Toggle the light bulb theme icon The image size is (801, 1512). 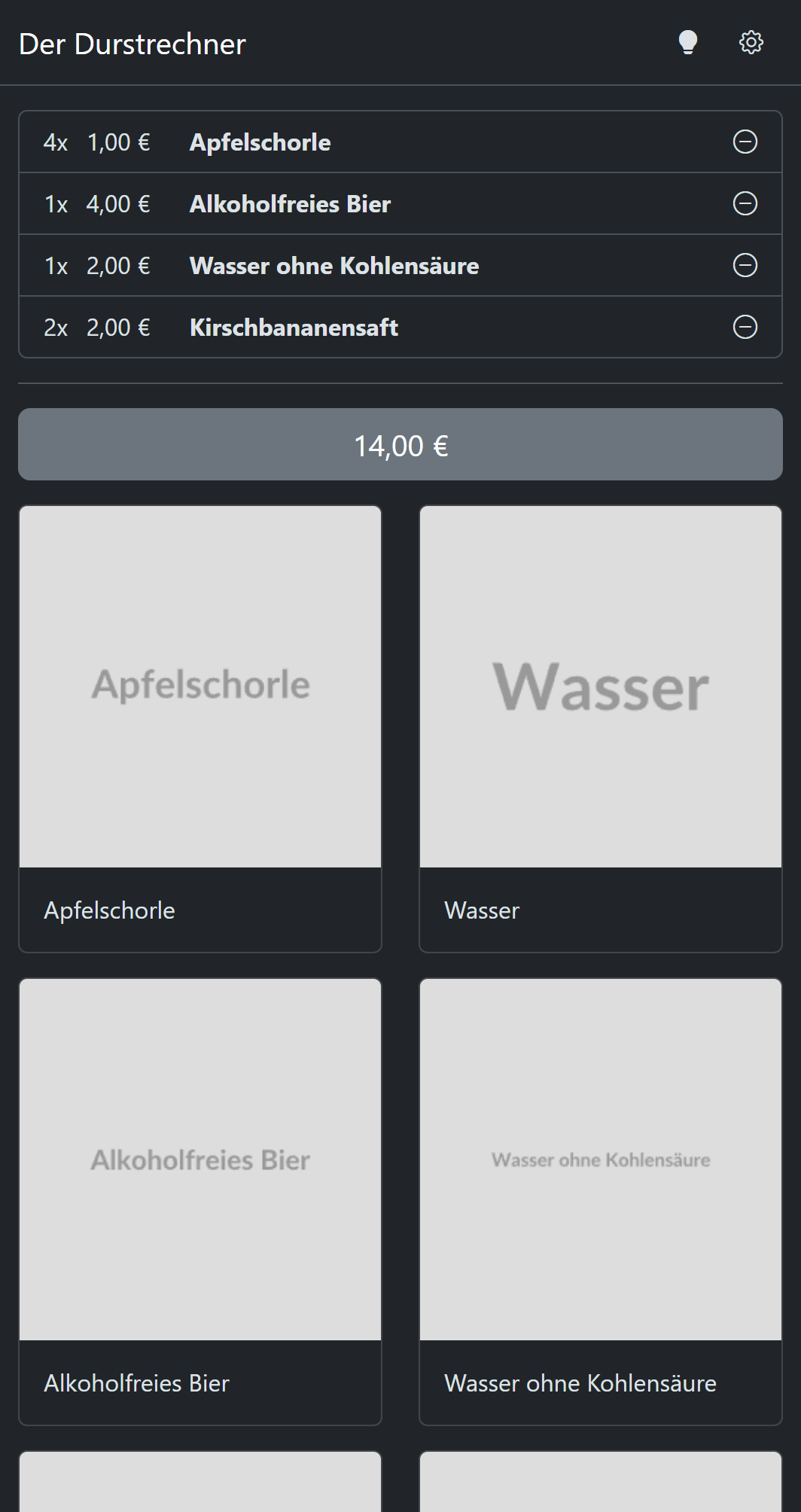click(687, 43)
